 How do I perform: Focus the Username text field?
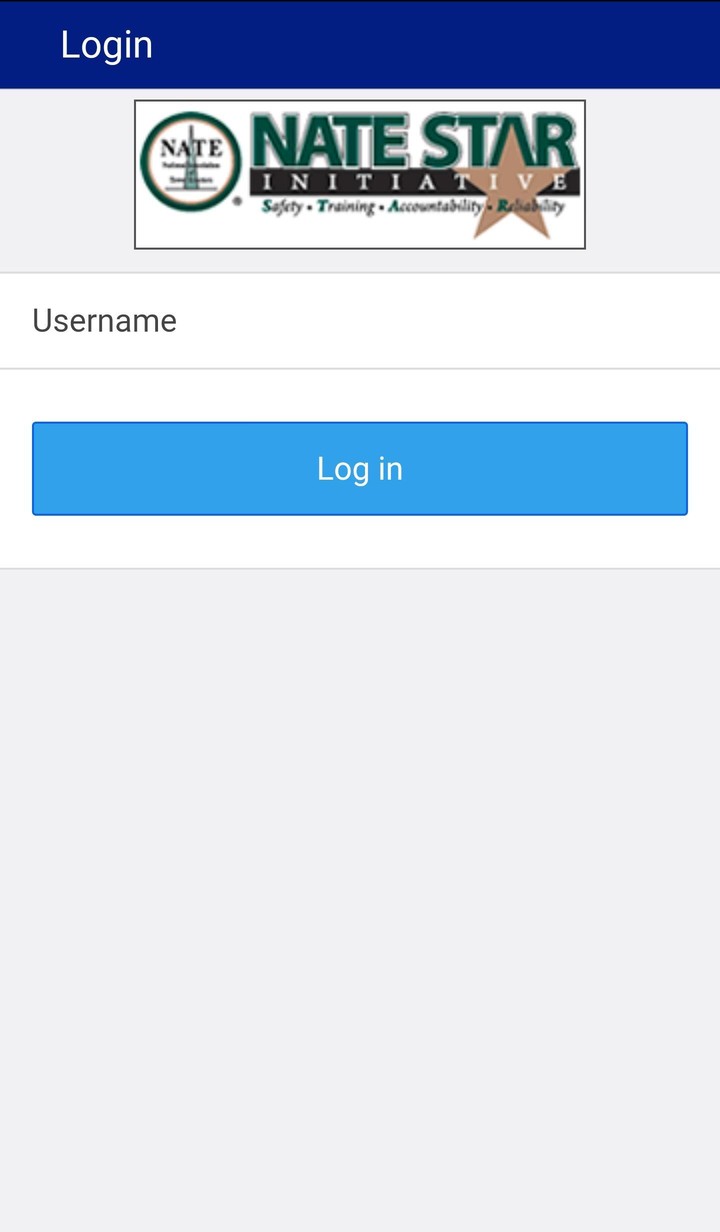tap(360, 321)
